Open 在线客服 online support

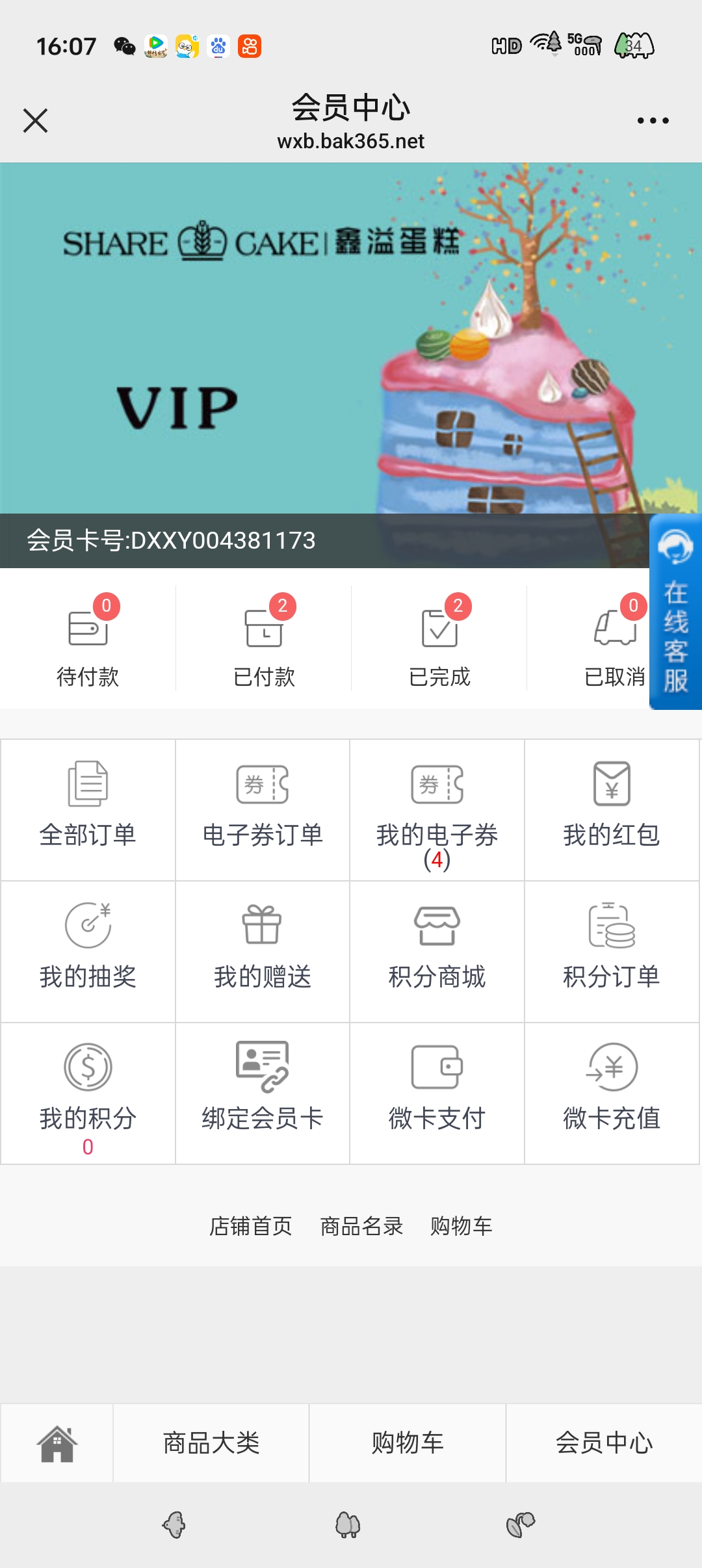pyautogui.click(x=675, y=611)
